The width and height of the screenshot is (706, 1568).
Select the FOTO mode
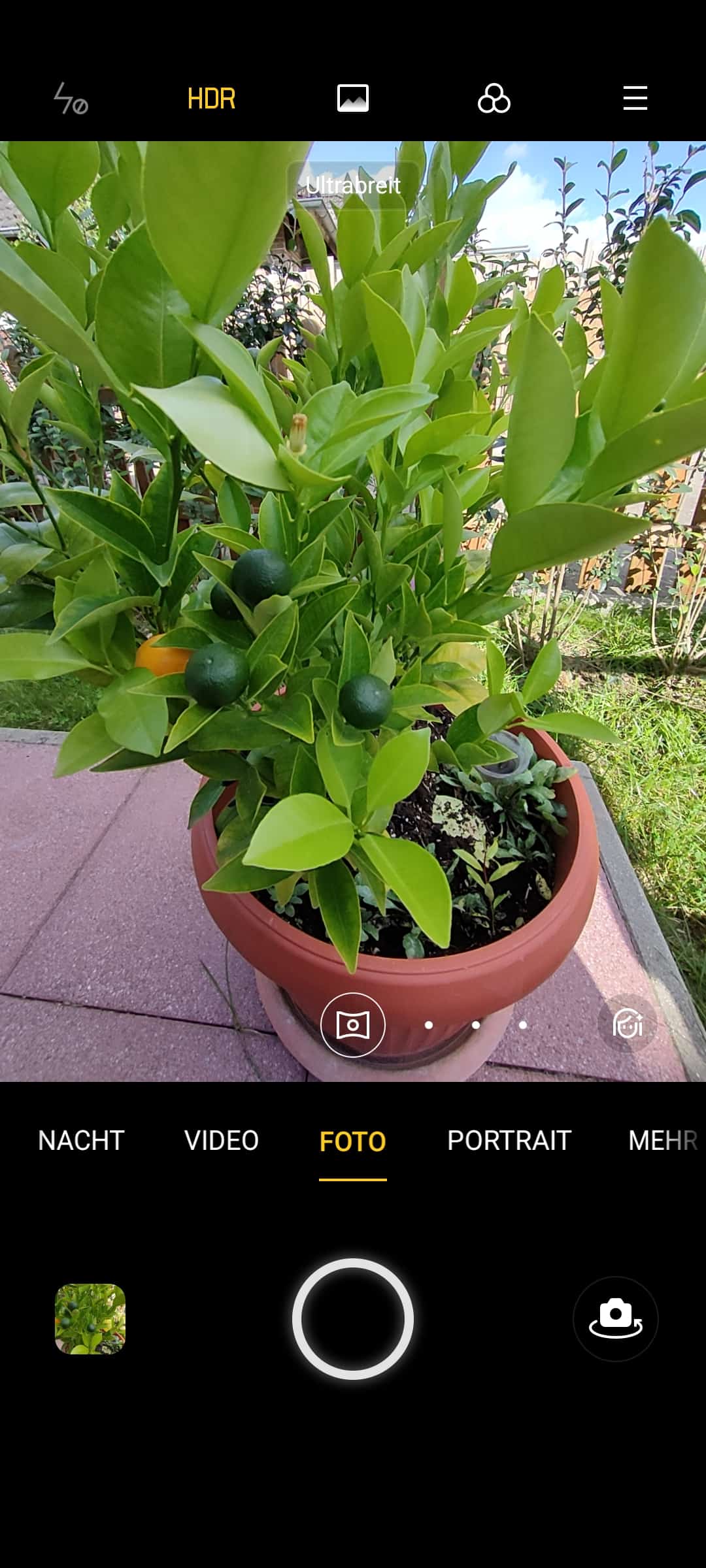353,1141
